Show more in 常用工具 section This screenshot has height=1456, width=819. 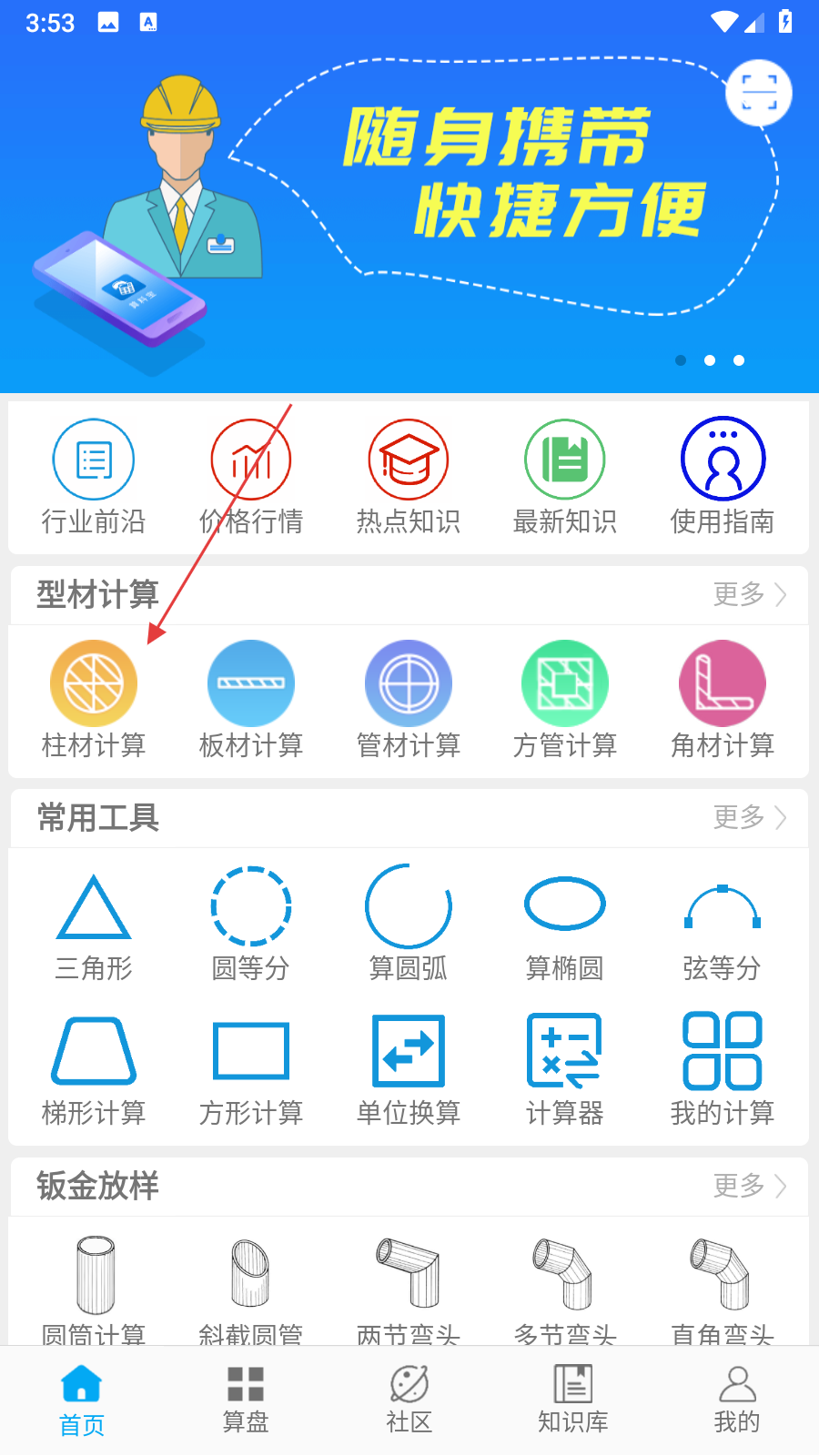pyautogui.click(x=749, y=818)
